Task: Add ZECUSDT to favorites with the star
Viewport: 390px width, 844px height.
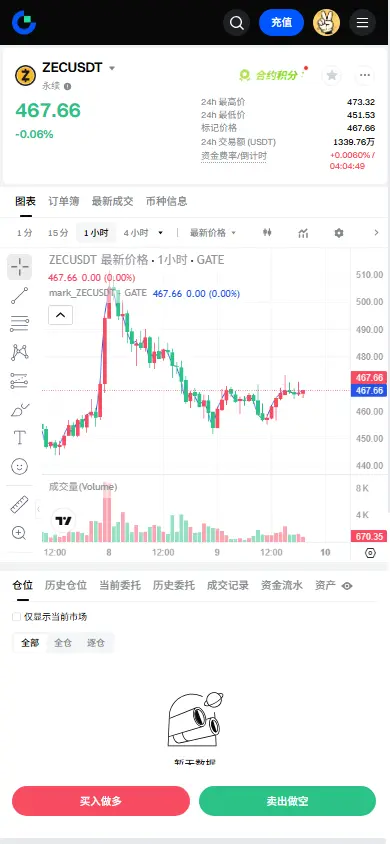Action: pyautogui.click(x=332, y=75)
